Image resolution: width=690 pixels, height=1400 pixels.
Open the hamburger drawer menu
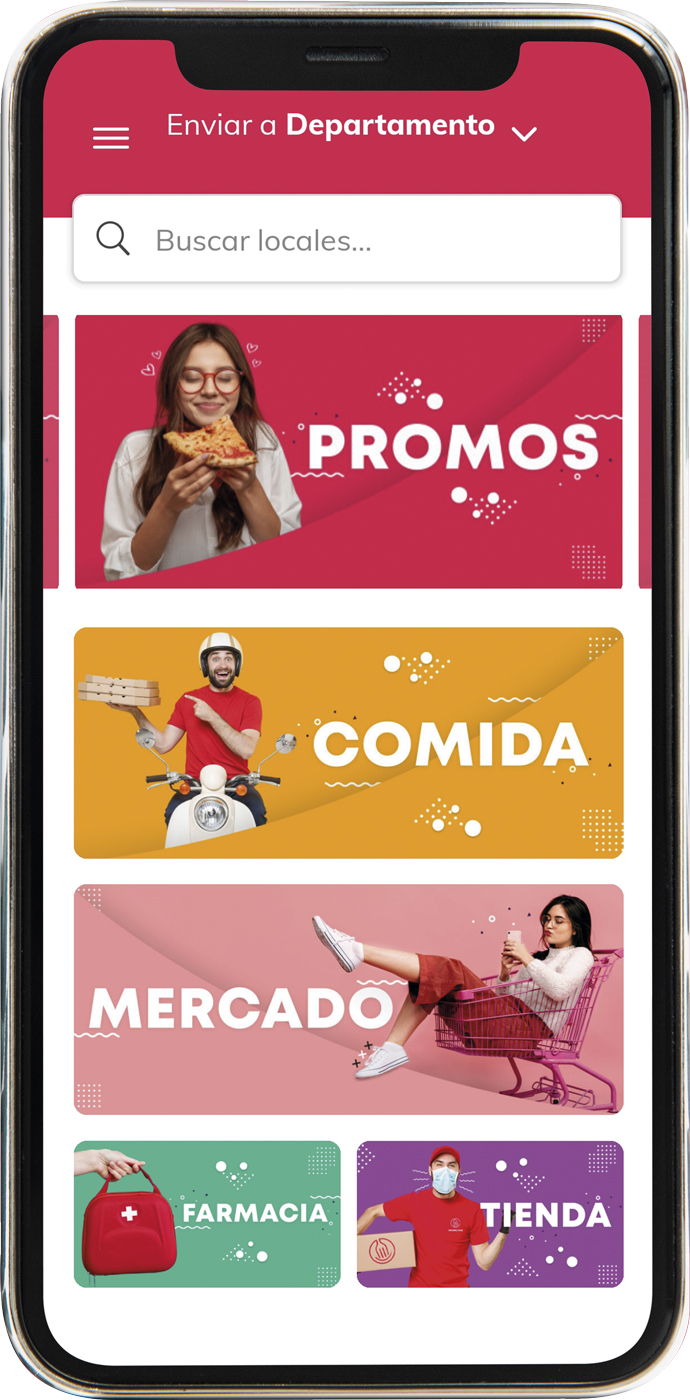111,139
